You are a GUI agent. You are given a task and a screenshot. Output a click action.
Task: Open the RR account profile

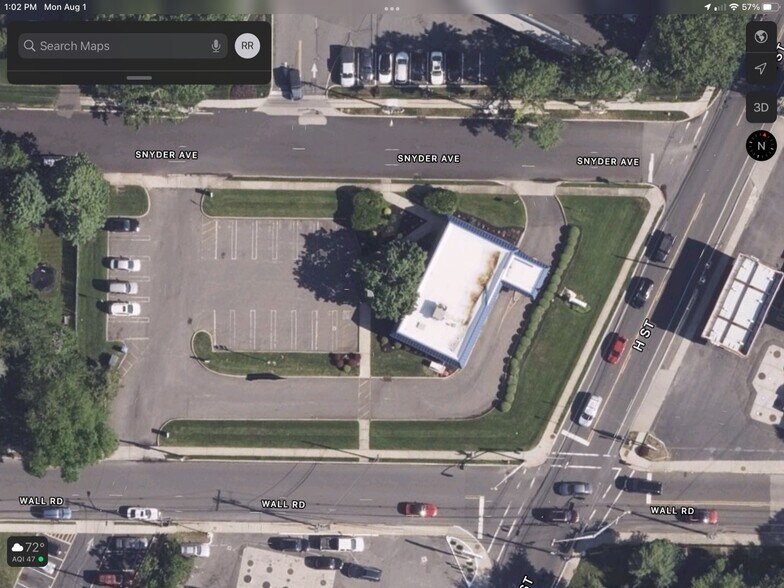tap(248, 46)
